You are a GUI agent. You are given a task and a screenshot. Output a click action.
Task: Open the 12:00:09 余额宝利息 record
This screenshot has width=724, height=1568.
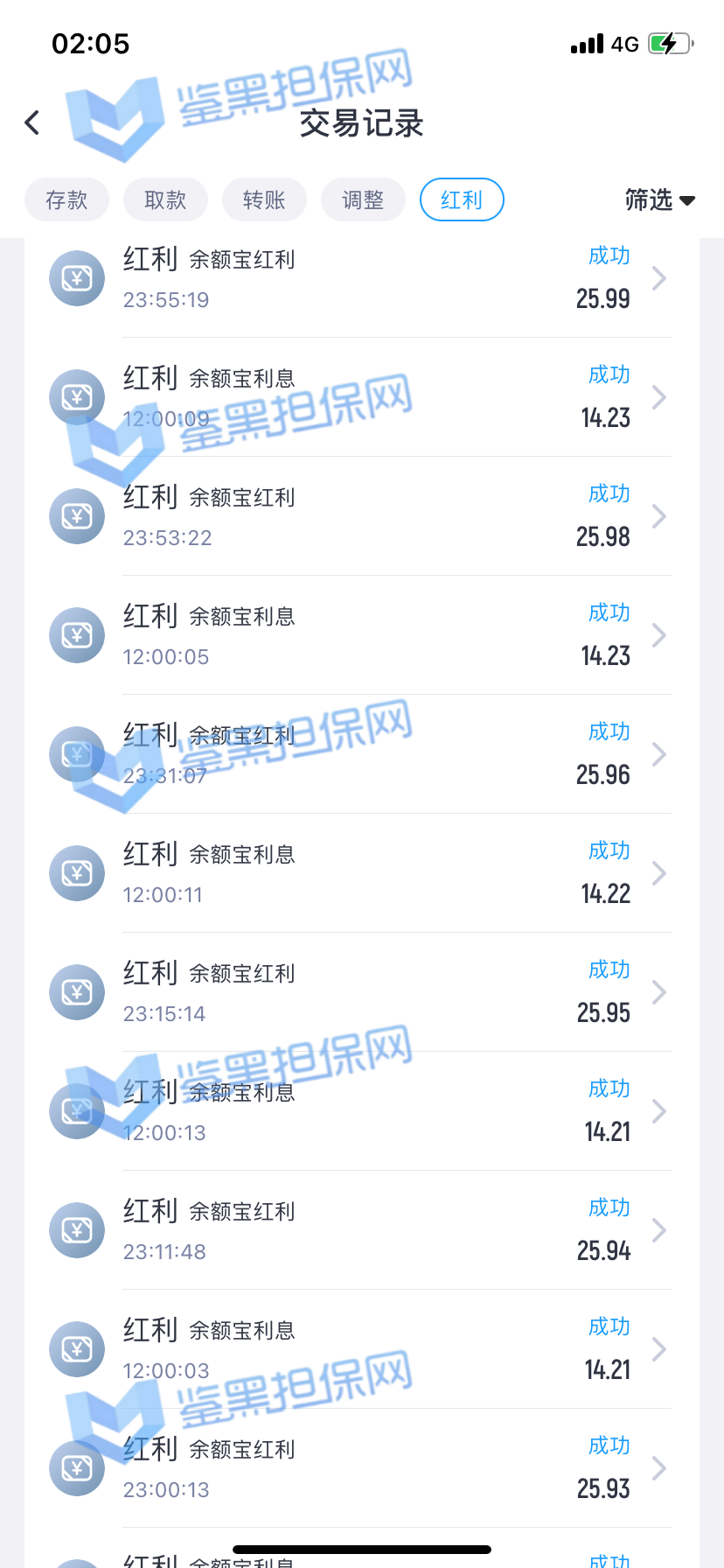362,397
